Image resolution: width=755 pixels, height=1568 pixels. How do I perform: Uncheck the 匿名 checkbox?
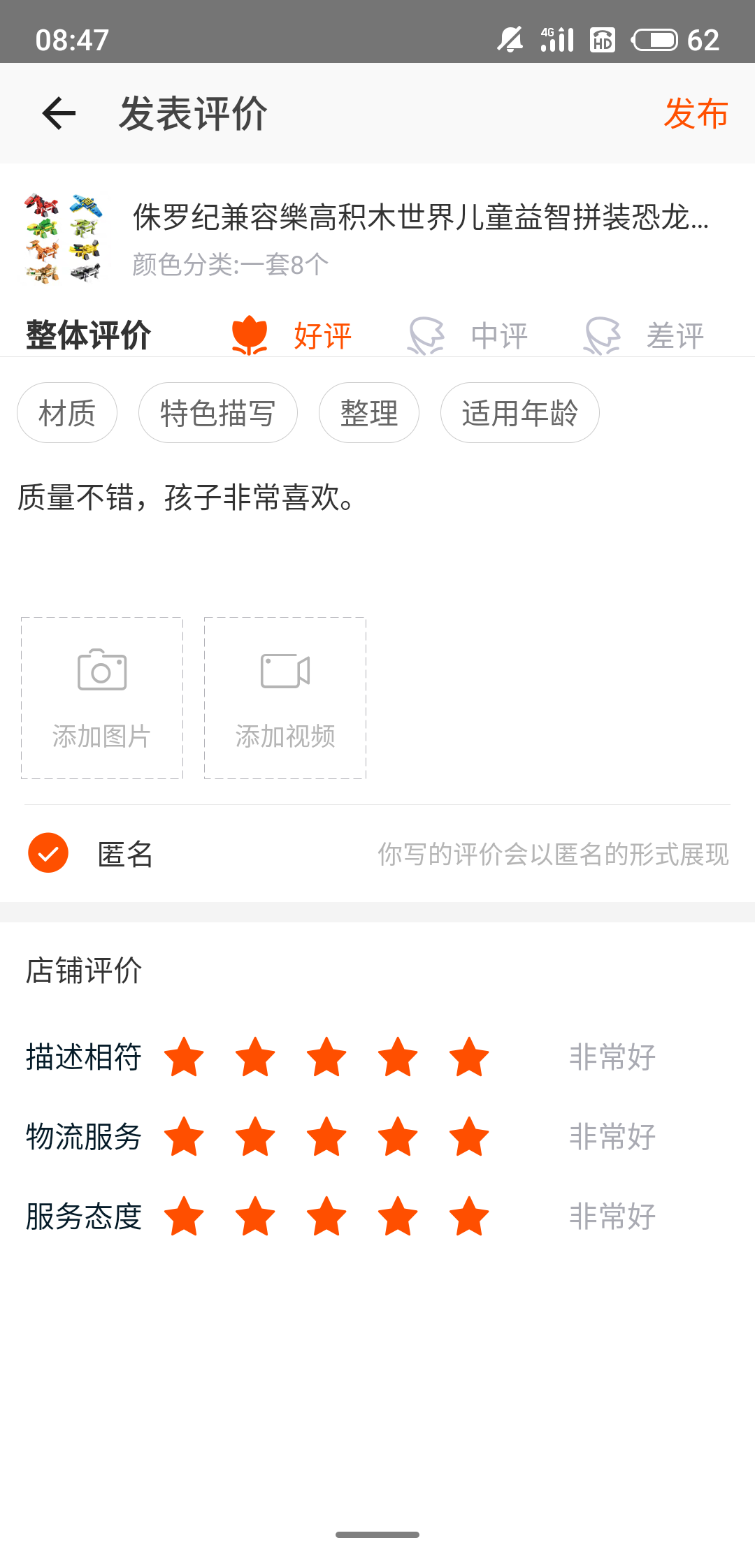48,853
